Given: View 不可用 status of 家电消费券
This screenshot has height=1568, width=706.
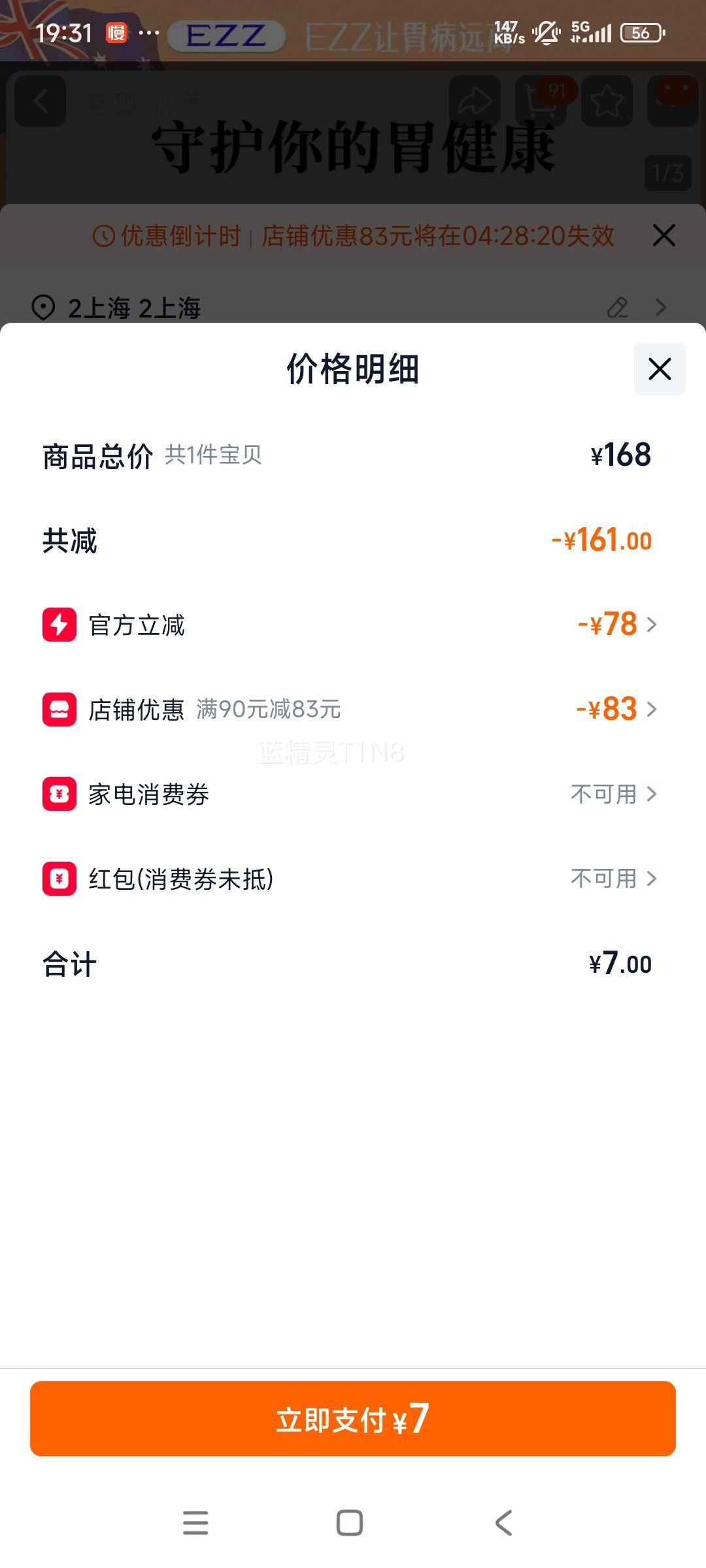Looking at the screenshot, I should [605, 794].
